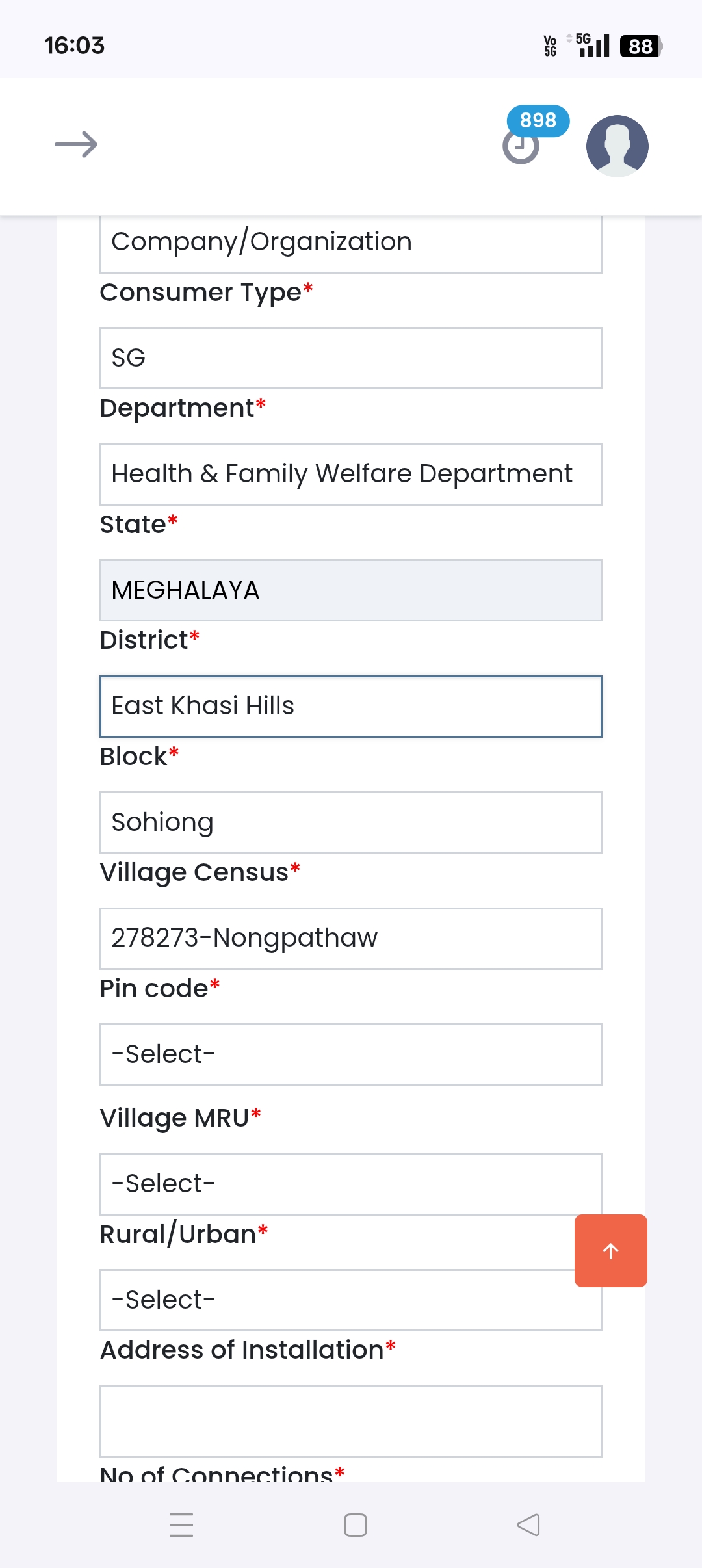Select a Pin code
The width and height of the screenshot is (702, 1568).
coord(351,1054)
